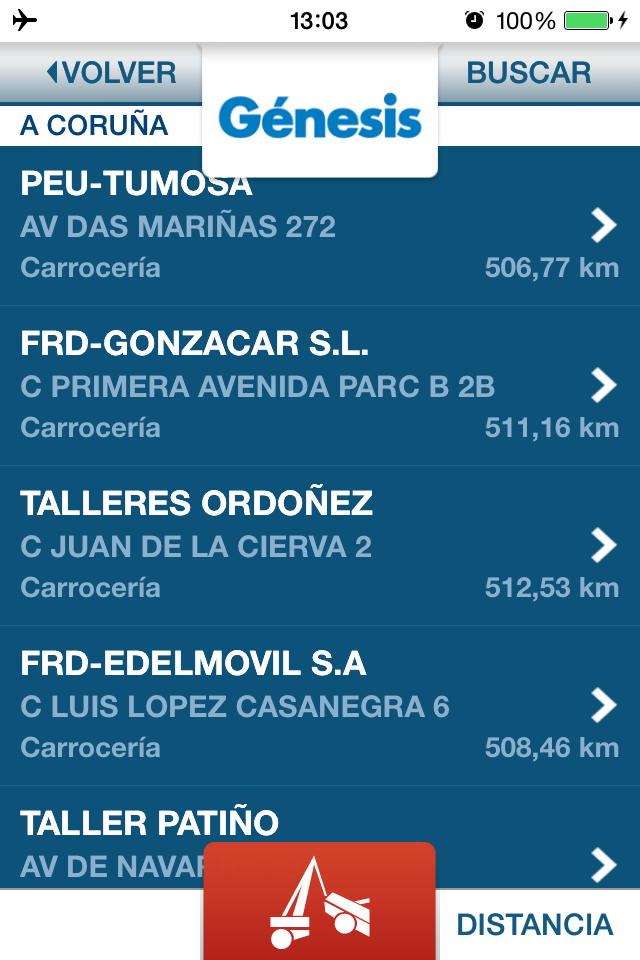
Task: Sort workshops by DISTANCIA
Action: 534,924
